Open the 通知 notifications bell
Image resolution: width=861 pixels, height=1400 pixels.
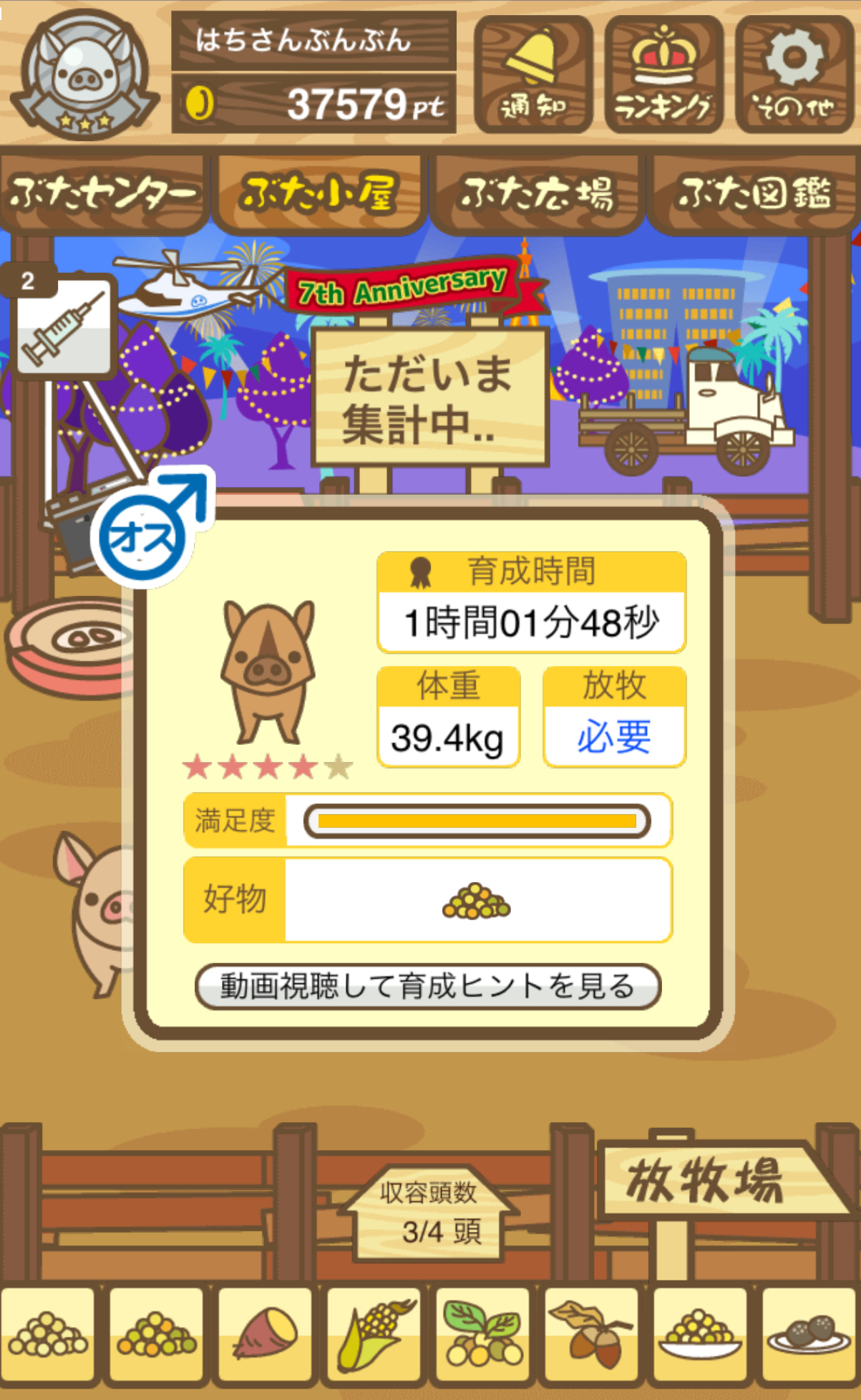[x=533, y=74]
